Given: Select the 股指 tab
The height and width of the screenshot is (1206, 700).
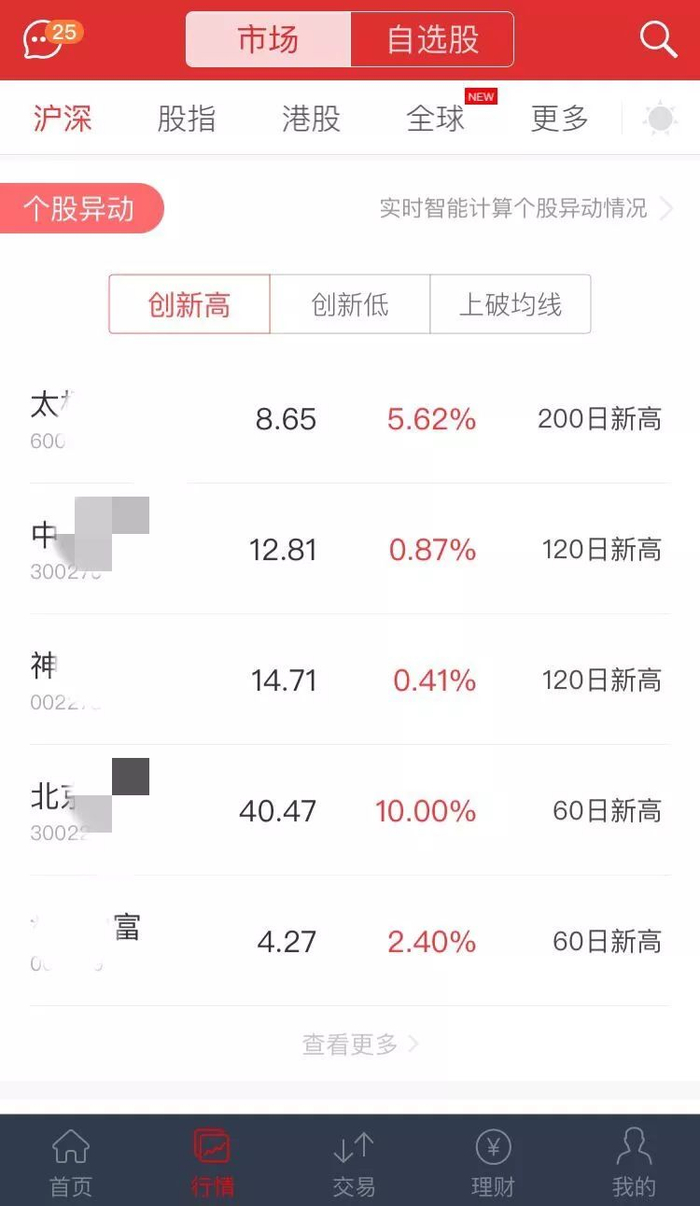Looking at the screenshot, I should (x=186, y=119).
